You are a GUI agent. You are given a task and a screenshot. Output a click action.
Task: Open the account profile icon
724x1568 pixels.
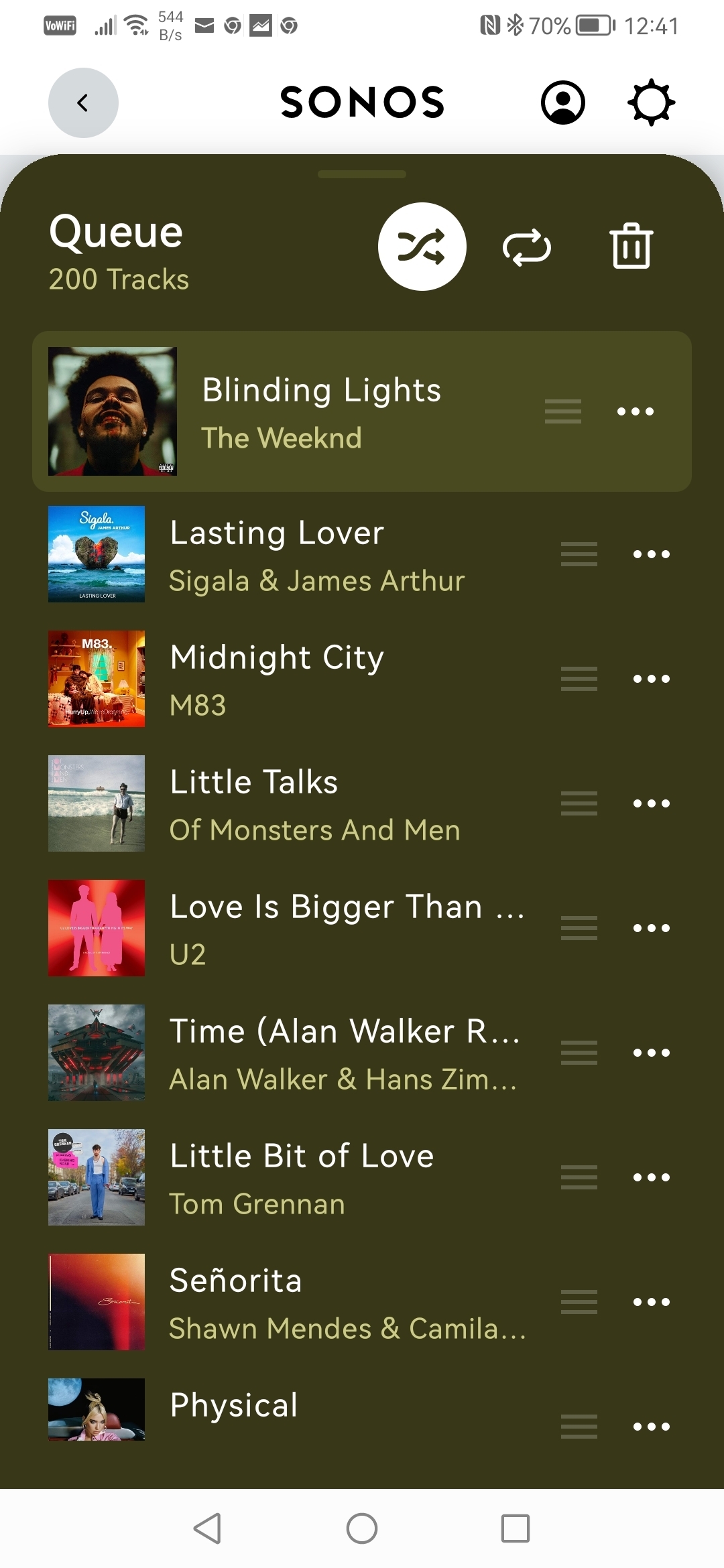pyautogui.click(x=562, y=103)
